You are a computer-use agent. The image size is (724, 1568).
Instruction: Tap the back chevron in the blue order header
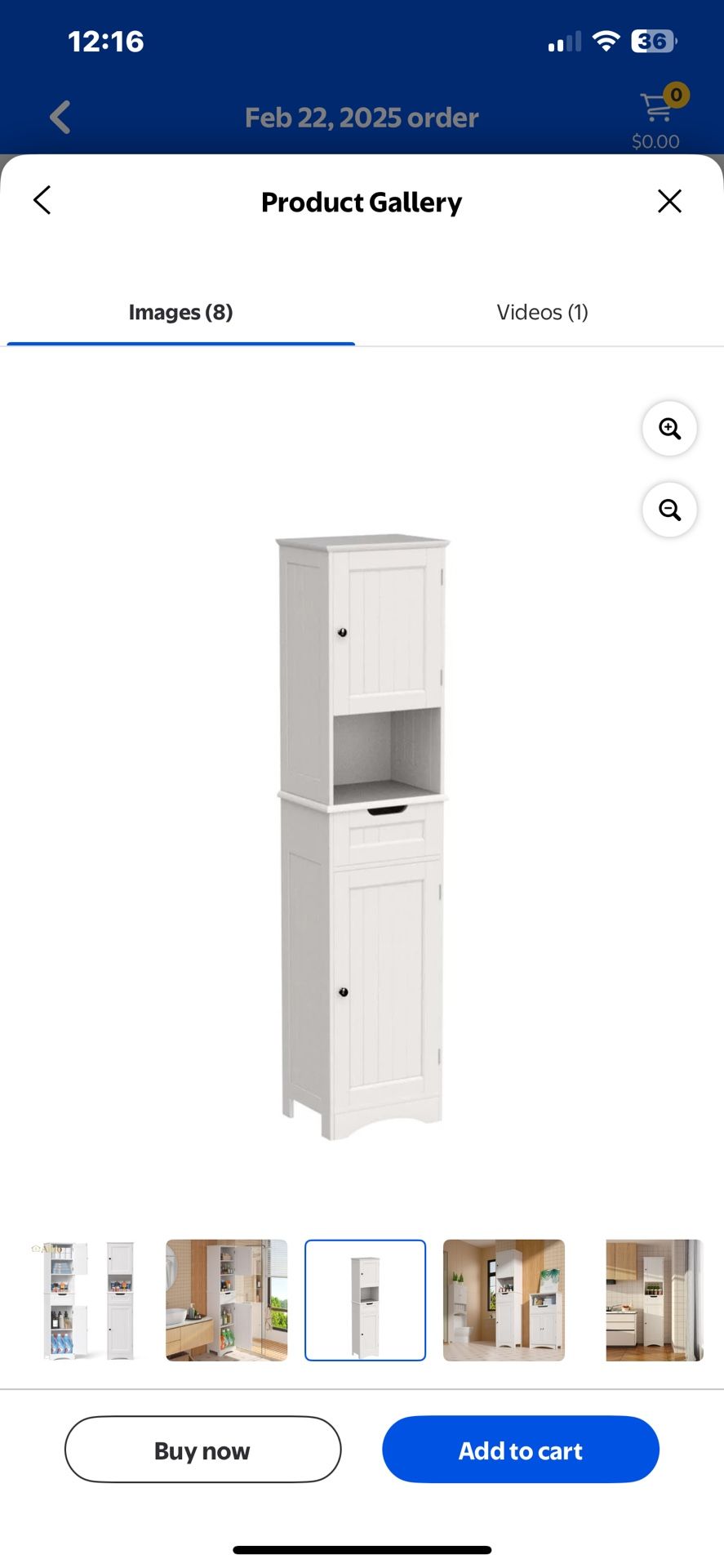(x=60, y=117)
